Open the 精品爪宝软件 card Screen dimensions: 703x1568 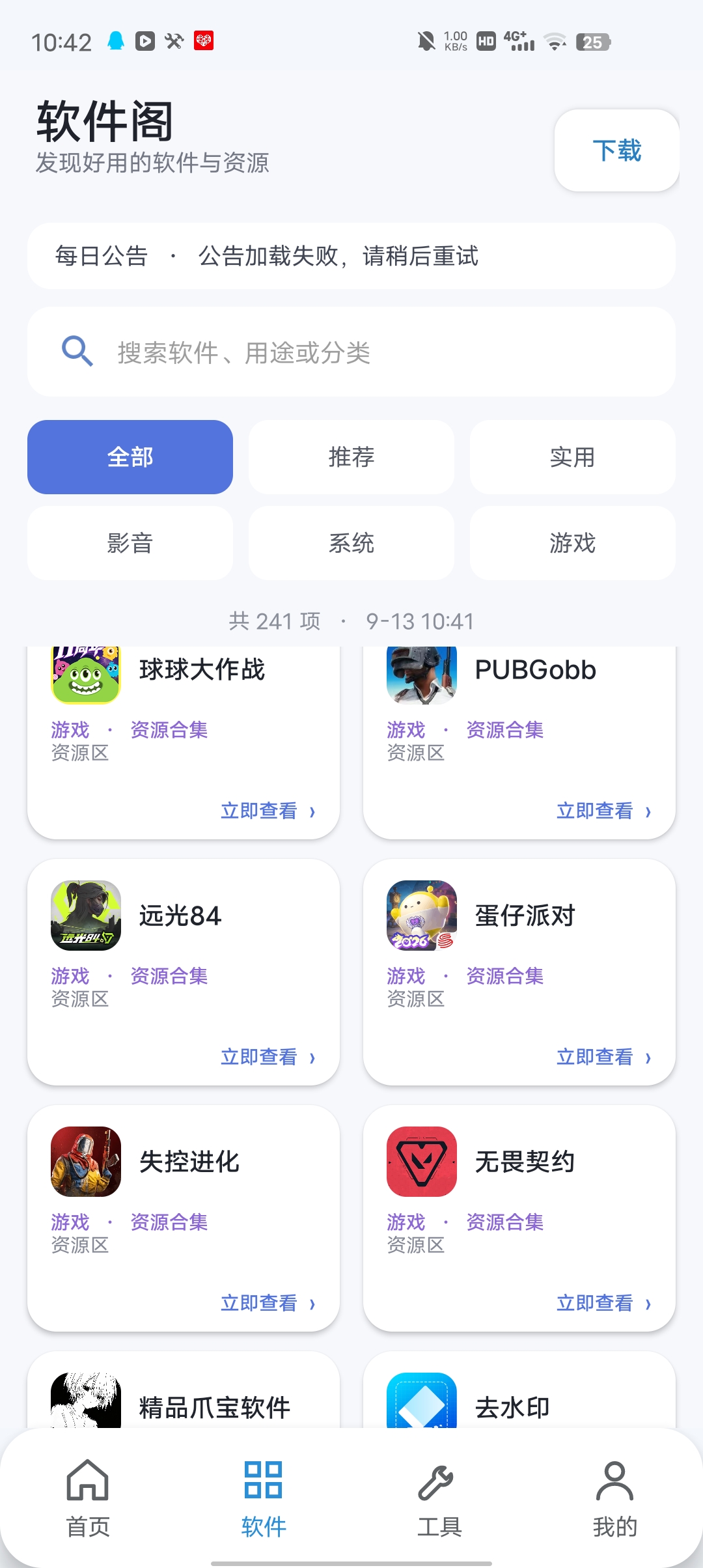pos(184,1390)
